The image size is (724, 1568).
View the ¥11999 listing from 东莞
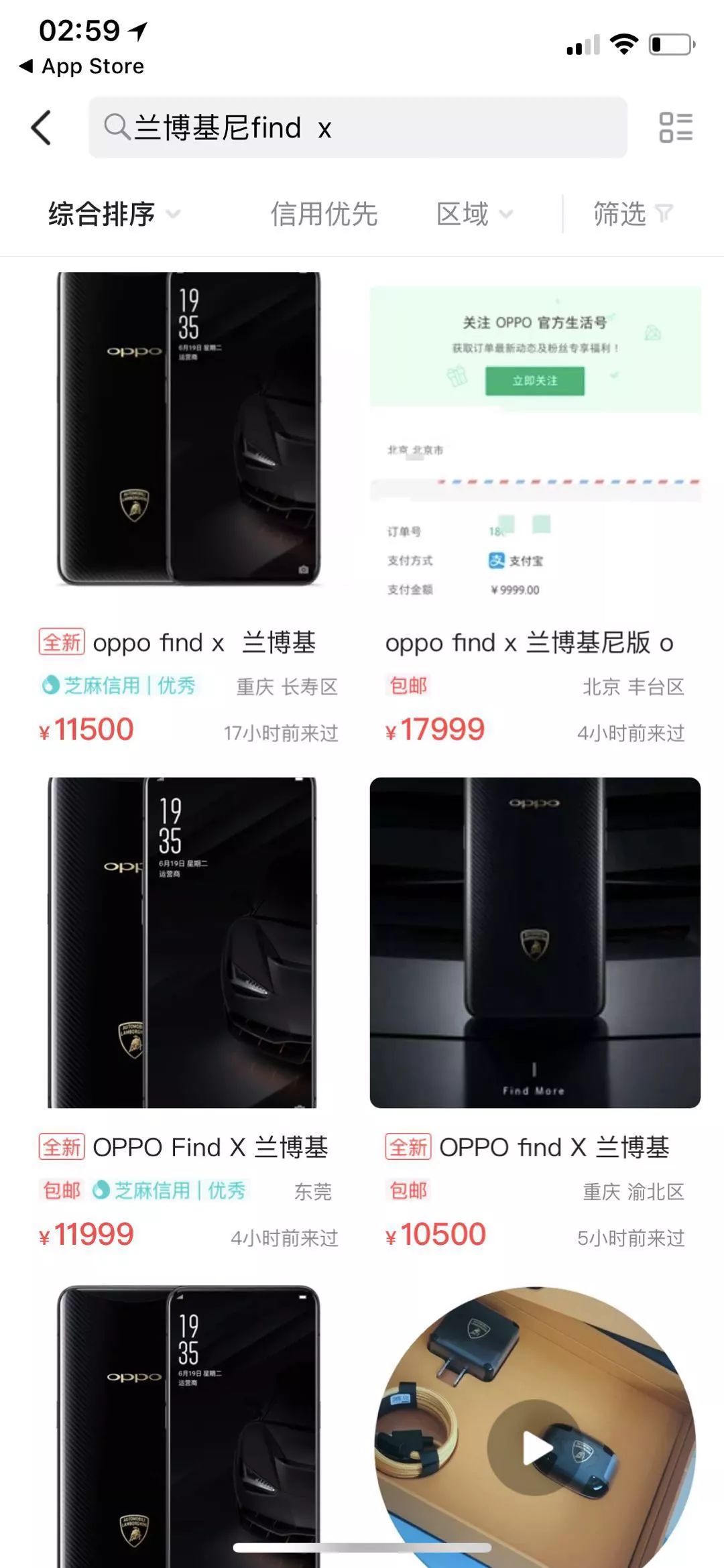click(x=188, y=1016)
